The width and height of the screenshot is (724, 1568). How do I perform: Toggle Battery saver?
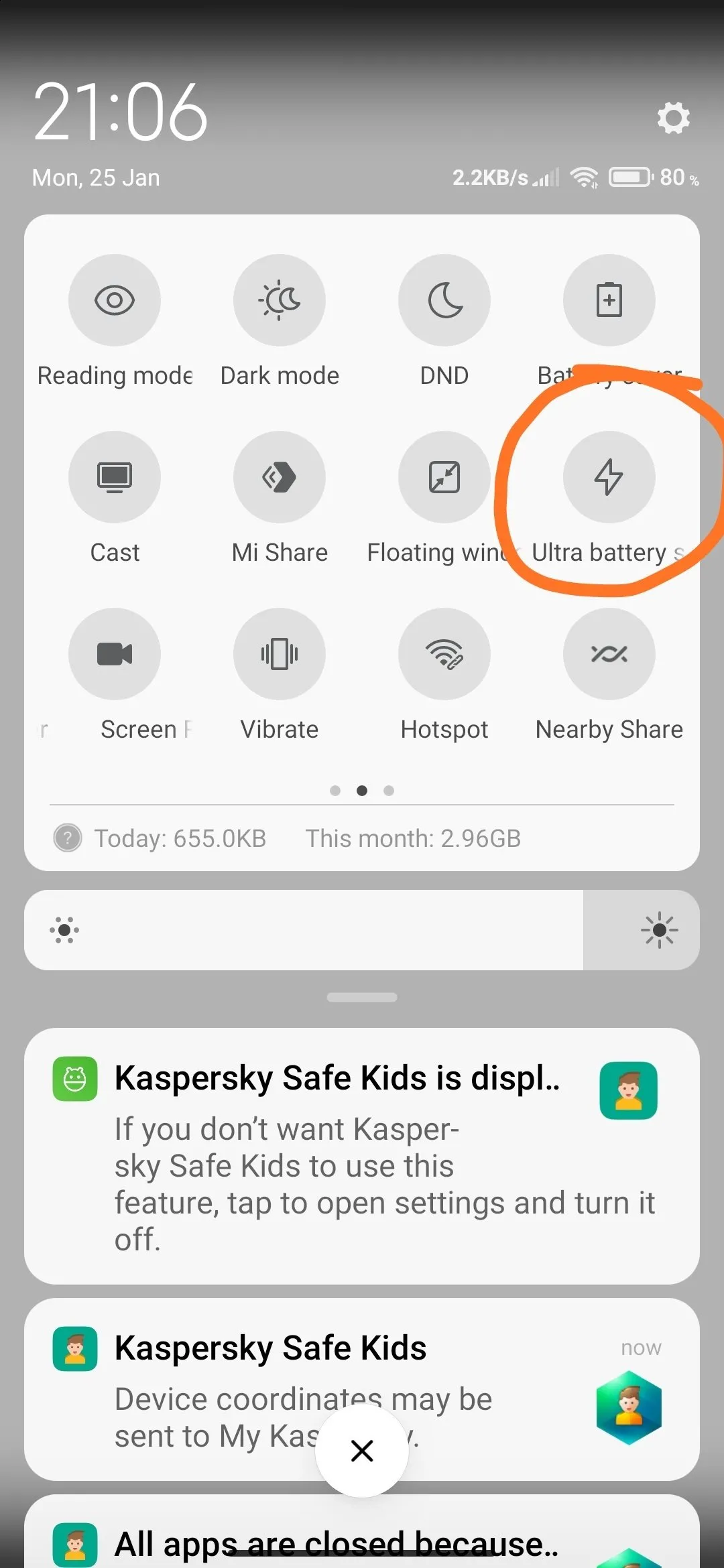tap(609, 300)
